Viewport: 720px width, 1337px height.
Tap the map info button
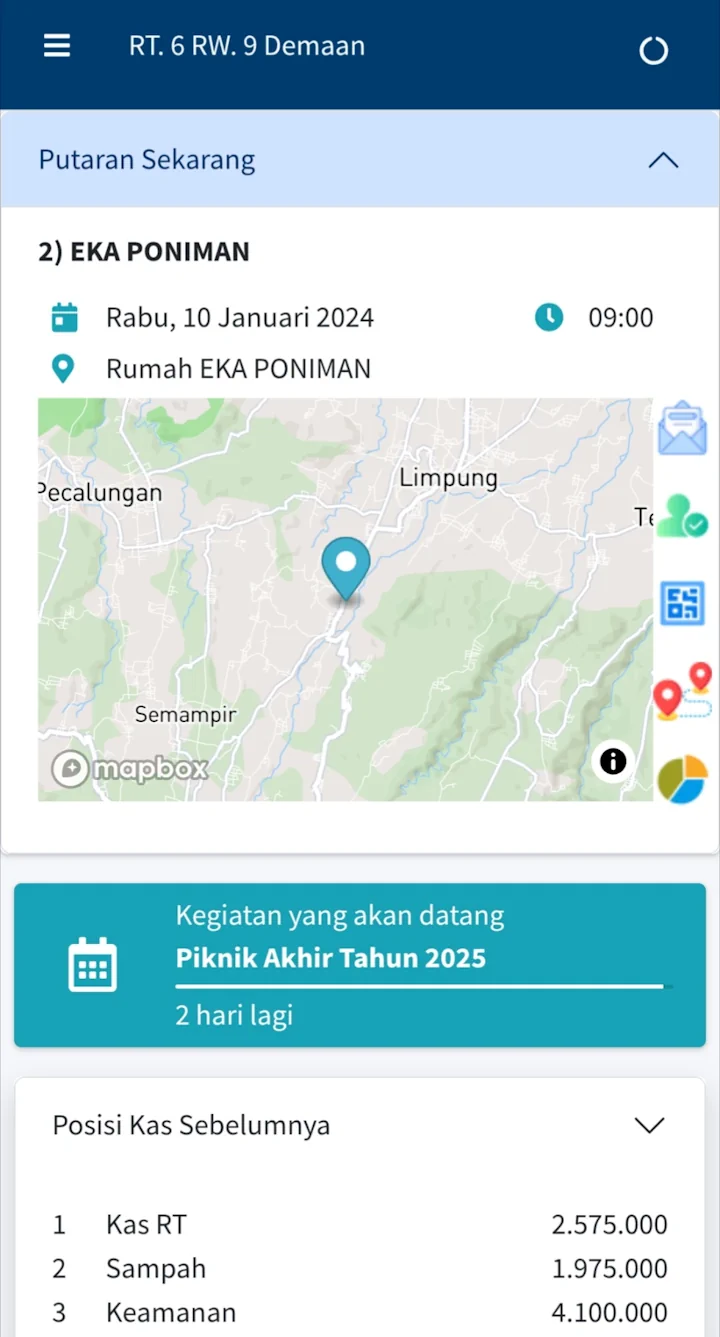click(x=612, y=762)
